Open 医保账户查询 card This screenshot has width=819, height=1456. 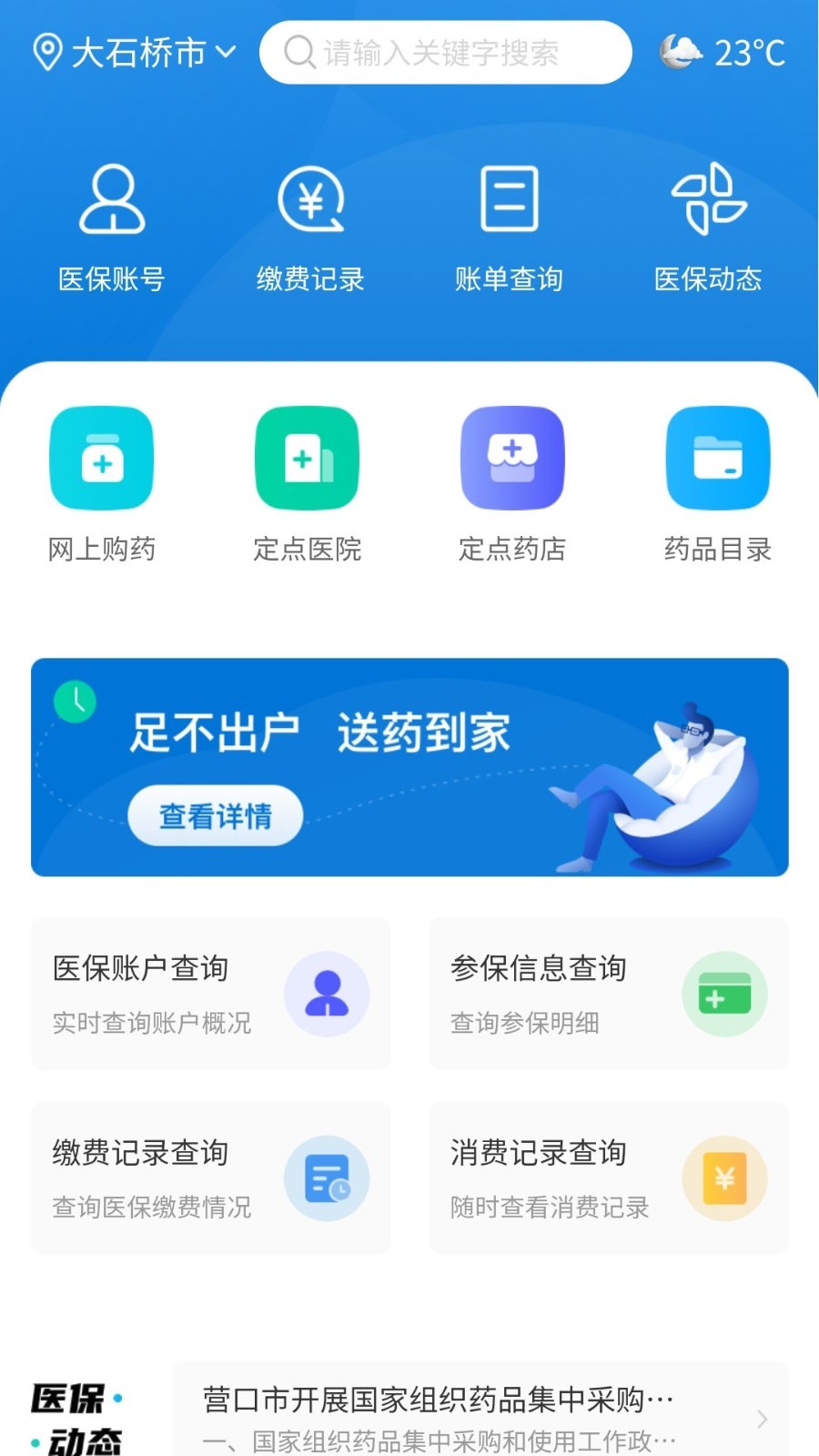point(210,994)
